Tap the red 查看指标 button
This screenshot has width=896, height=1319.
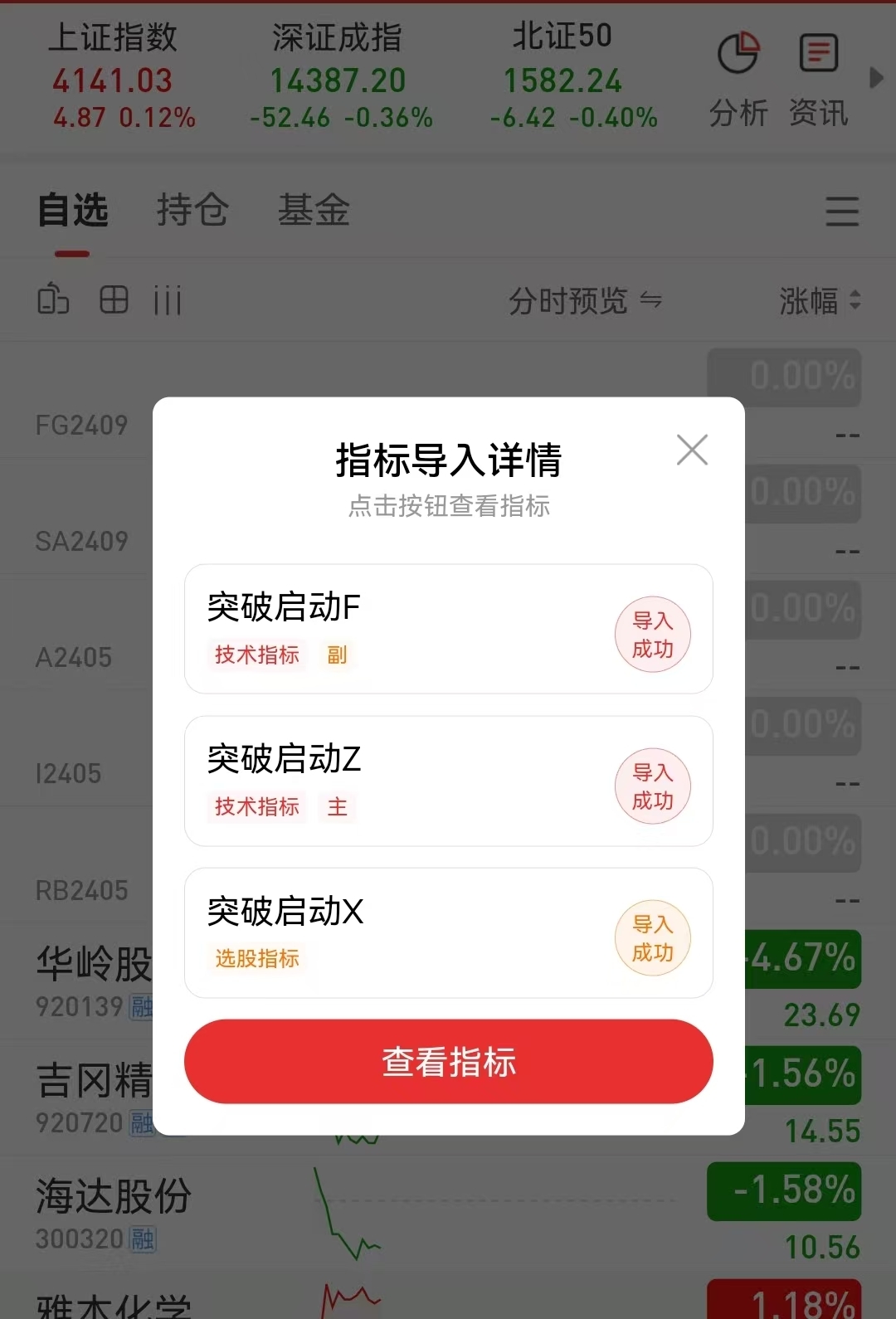[x=448, y=1062]
